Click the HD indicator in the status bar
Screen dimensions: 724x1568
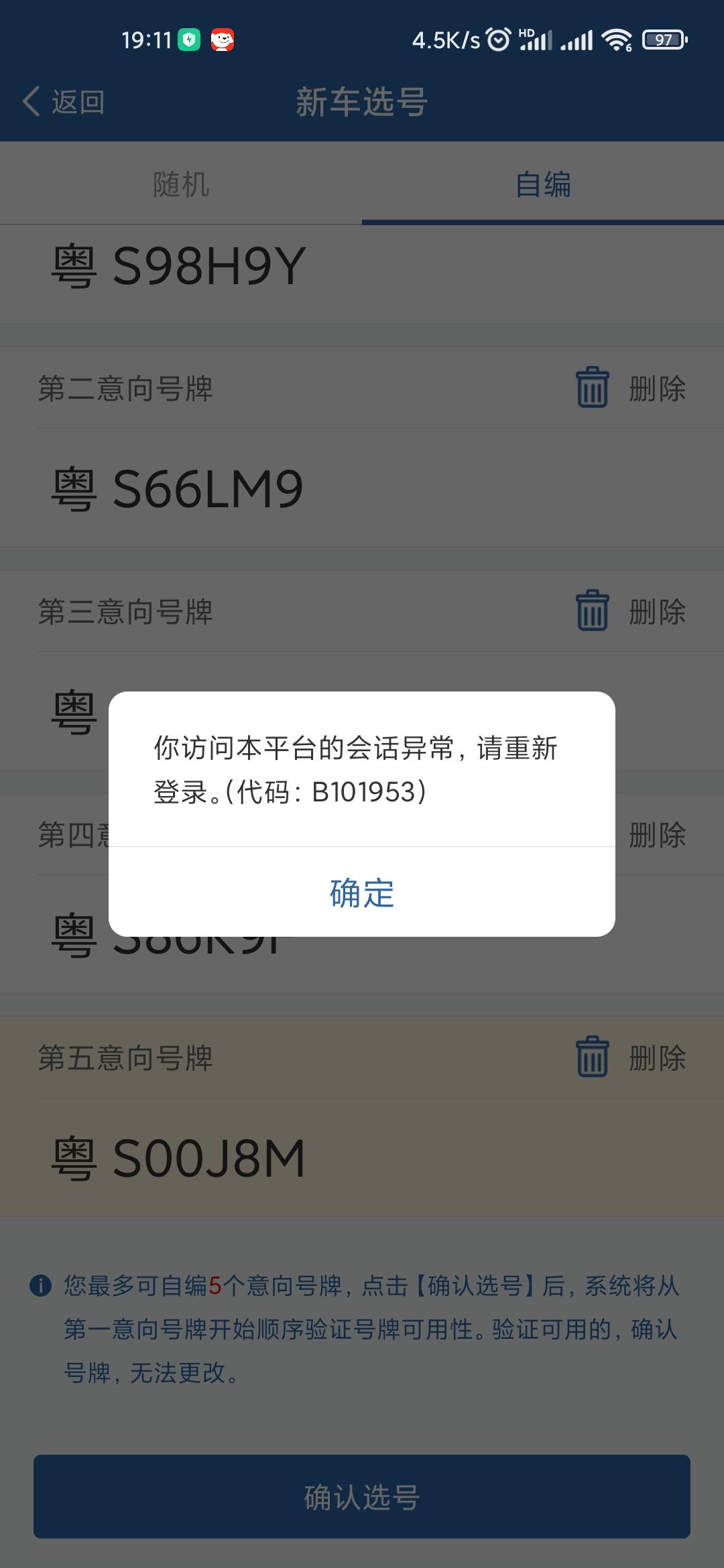(x=527, y=34)
